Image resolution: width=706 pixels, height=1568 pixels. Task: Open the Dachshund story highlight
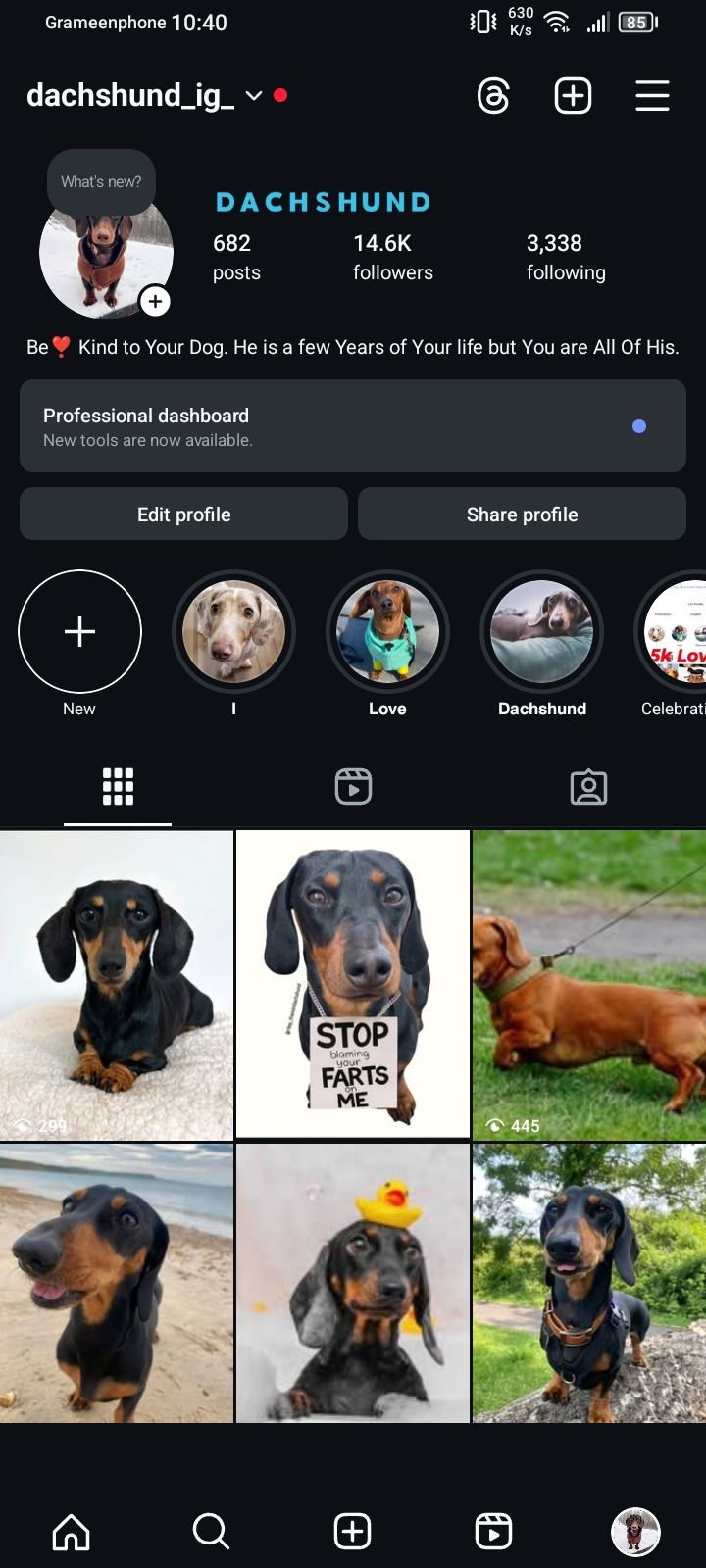pyautogui.click(x=541, y=632)
